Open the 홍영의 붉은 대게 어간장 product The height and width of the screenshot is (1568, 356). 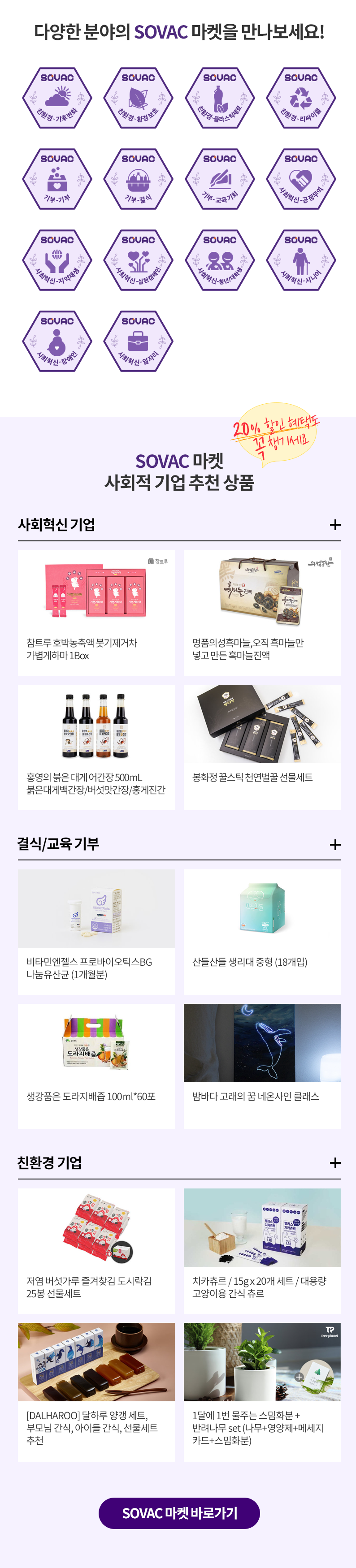tap(96, 747)
